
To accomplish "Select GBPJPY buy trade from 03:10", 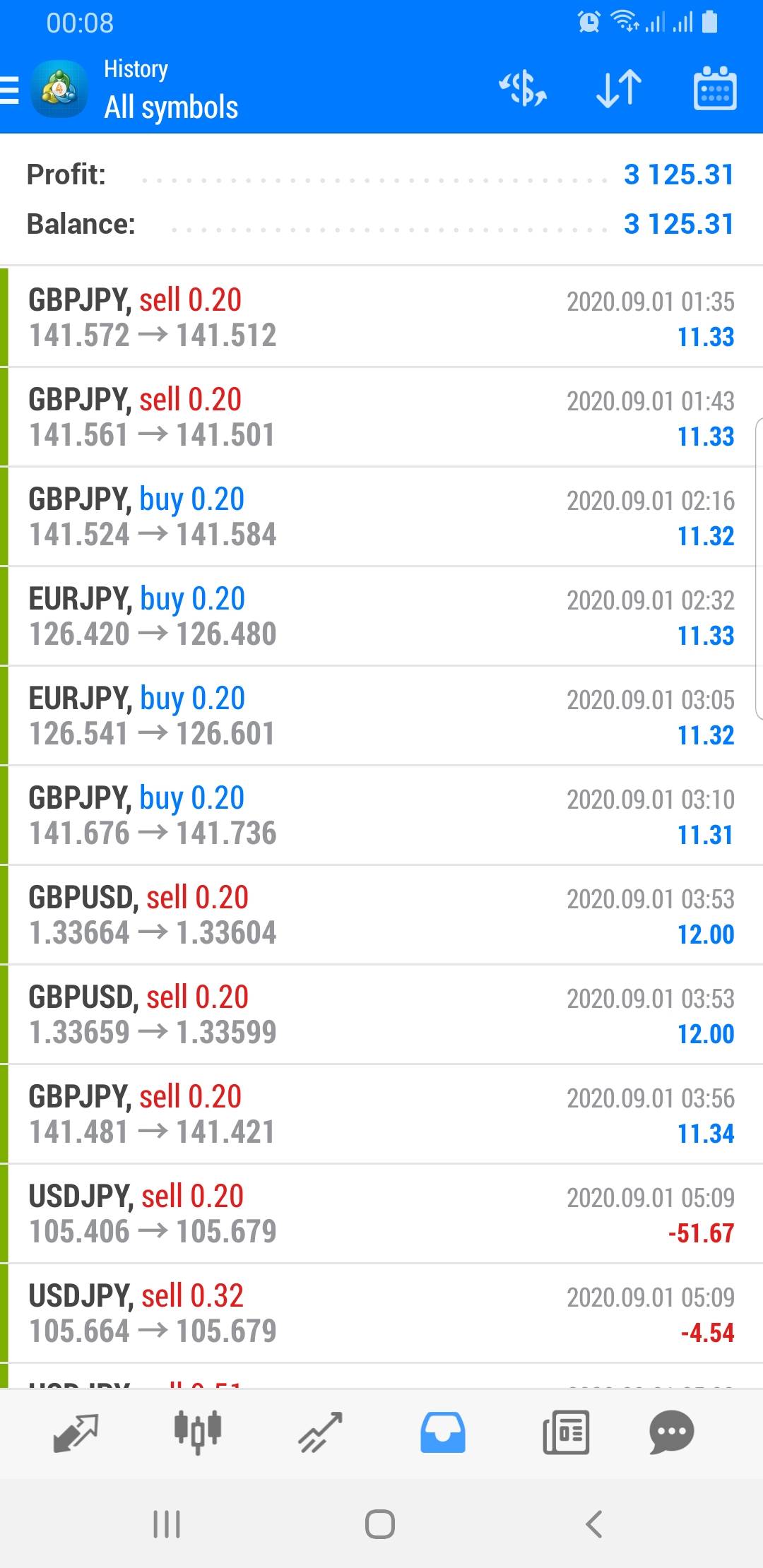I will pyautogui.click(x=381, y=815).
